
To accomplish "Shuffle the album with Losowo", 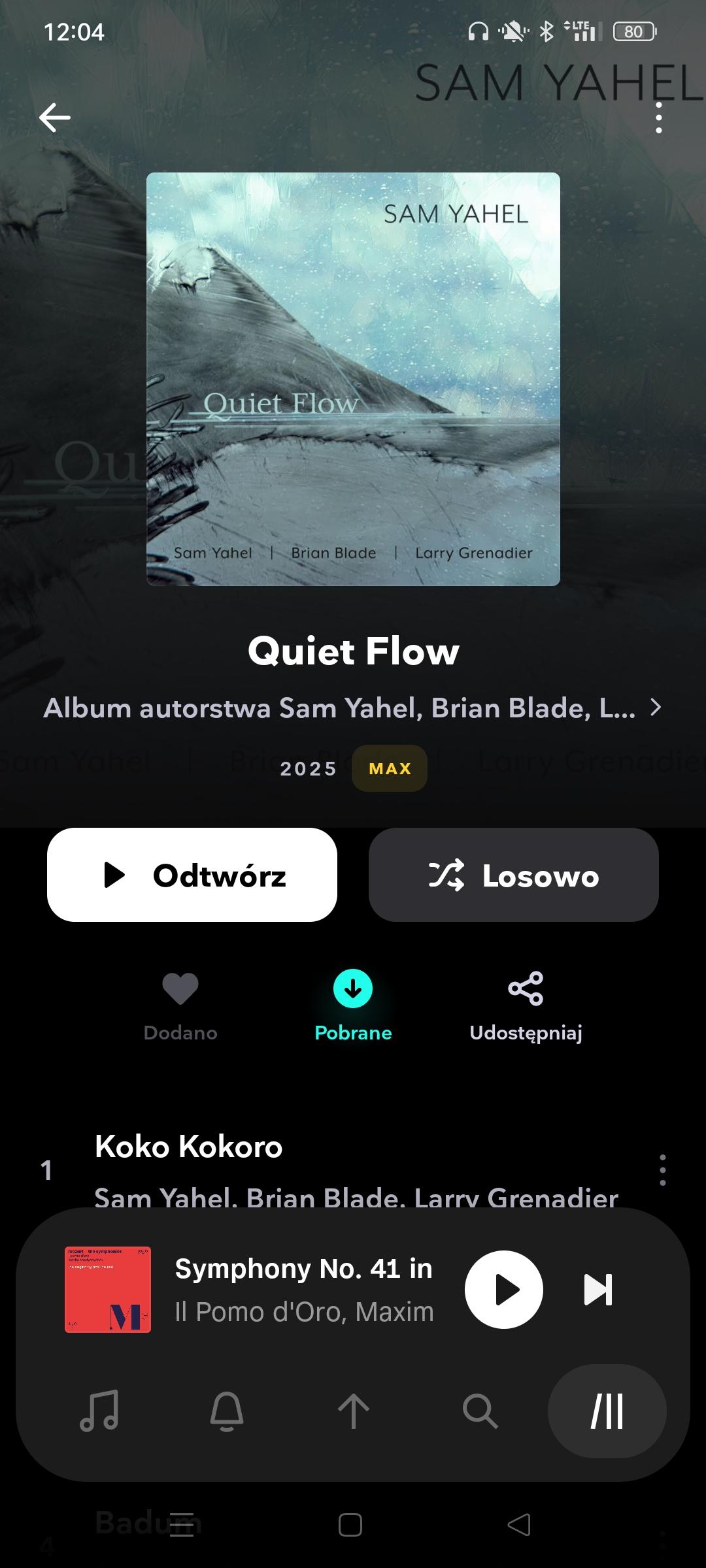I will coord(513,875).
